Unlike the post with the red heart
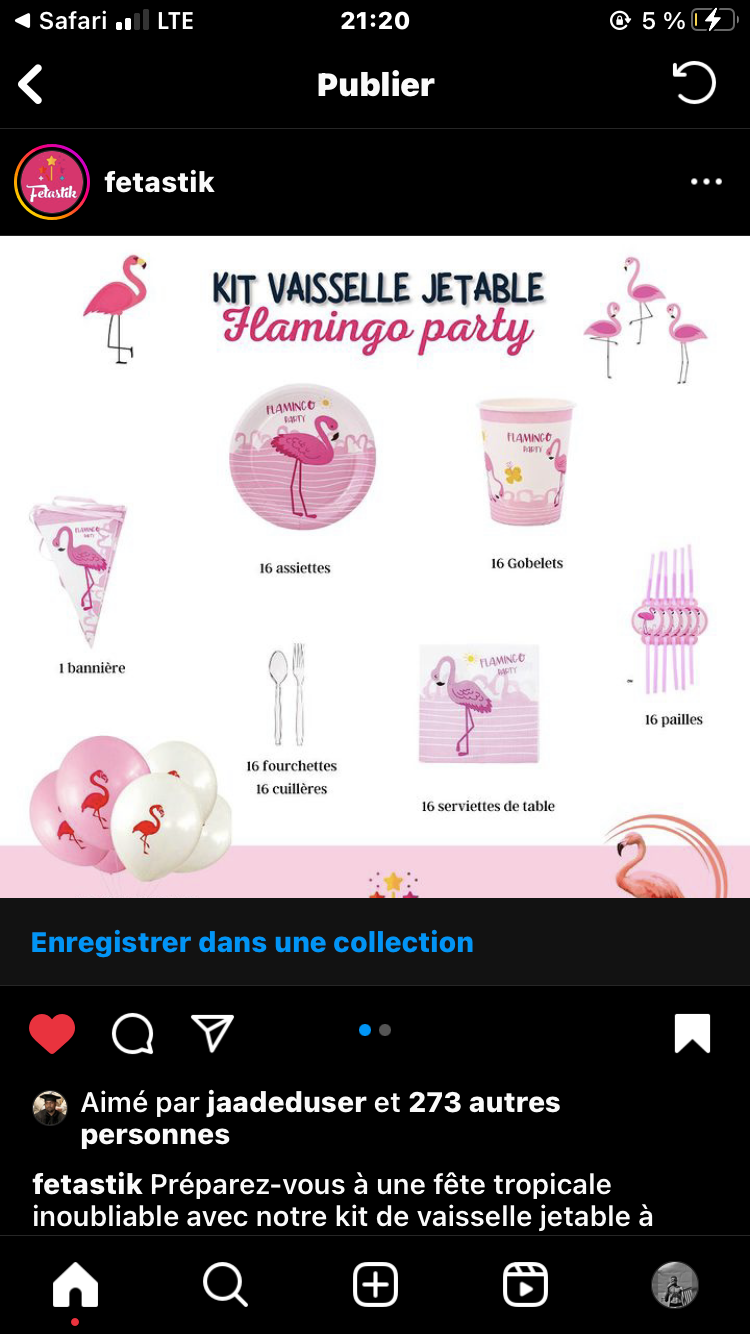This screenshot has width=750, height=1334. pos(52,1033)
